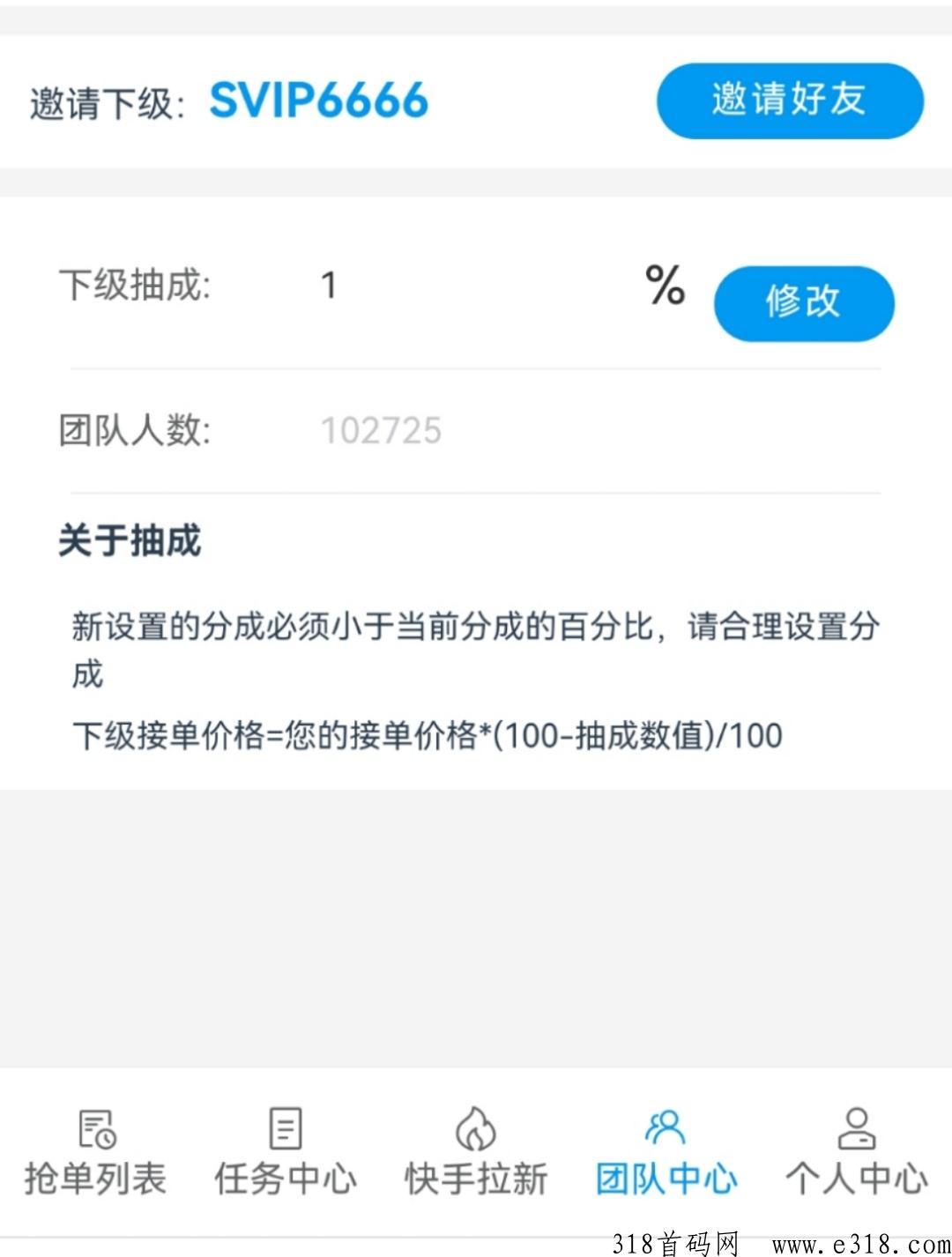Image resolution: width=952 pixels, height=1257 pixels.
Task: Click the 快手拉新 flame icon
Action: click(476, 1130)
